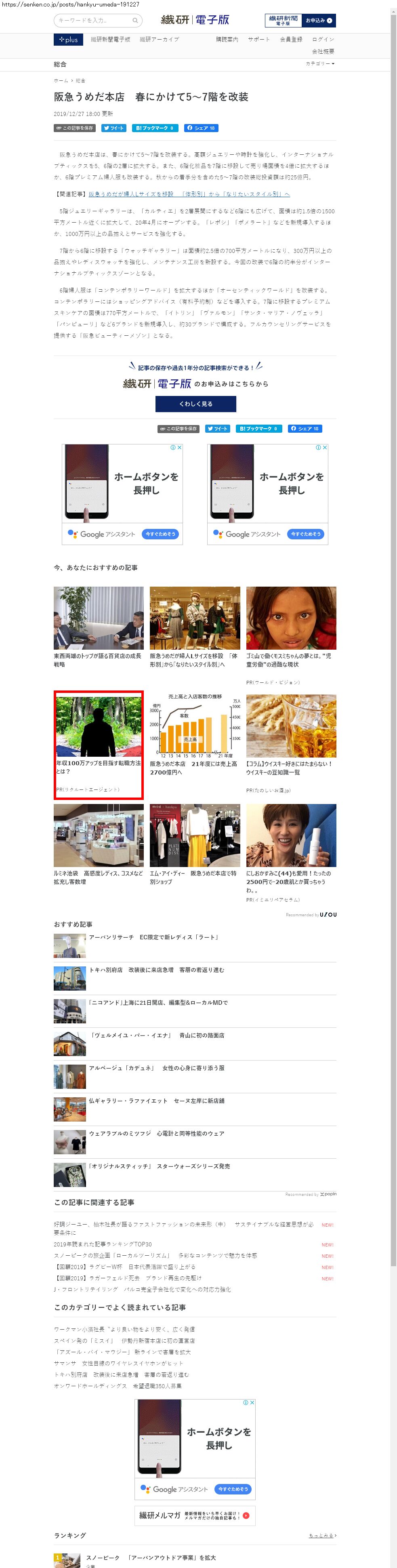Open the ワークマン小濱社長 category article link
The width and height of the screenshot is (397, 1568).
[x=124, y=1329]
